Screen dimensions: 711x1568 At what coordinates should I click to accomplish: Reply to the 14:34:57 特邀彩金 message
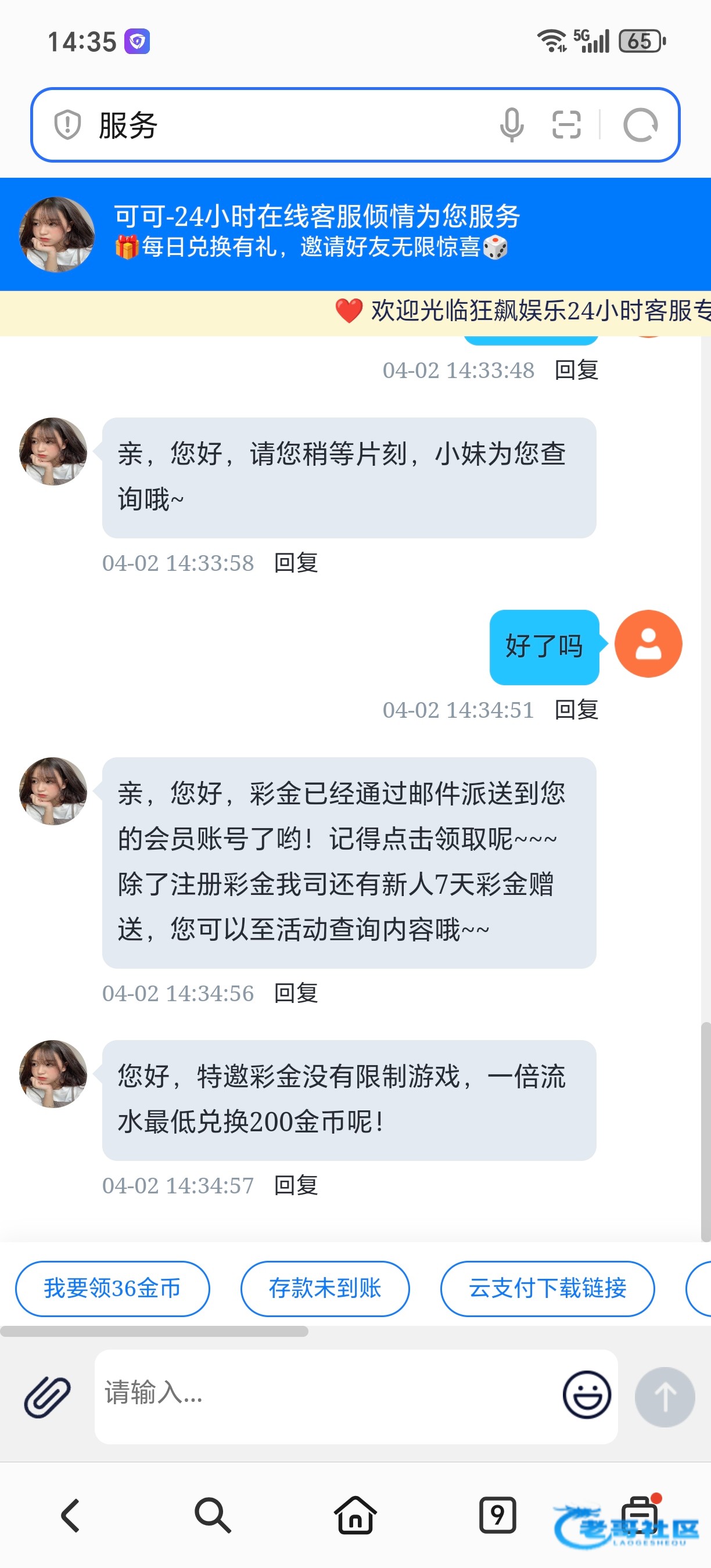pyautogui.click(x=296, y=1186)
